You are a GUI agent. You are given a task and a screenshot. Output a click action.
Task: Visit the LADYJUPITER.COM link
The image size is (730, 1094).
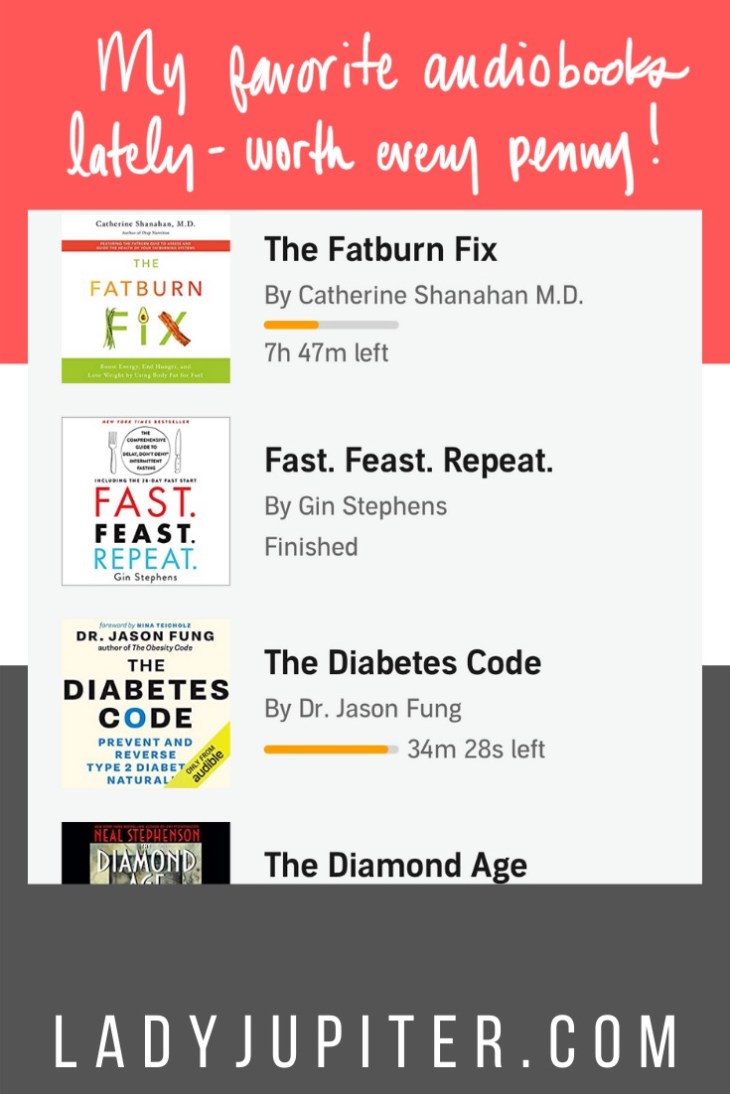coord(365,1038)
